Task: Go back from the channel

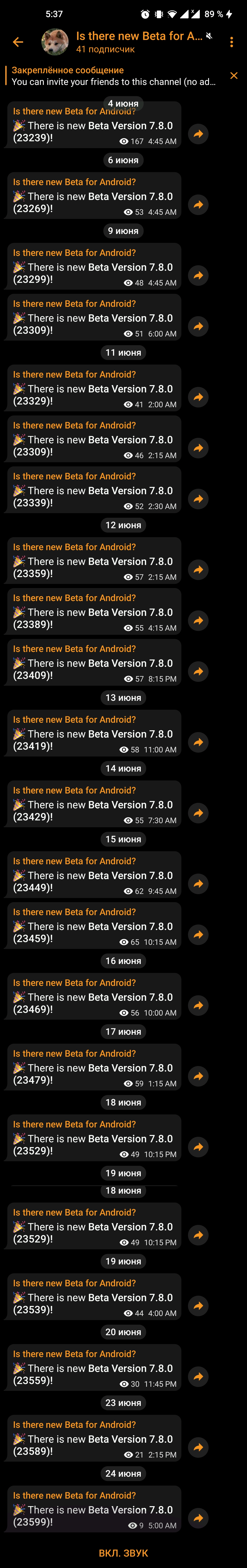Action: click(18, 42)
